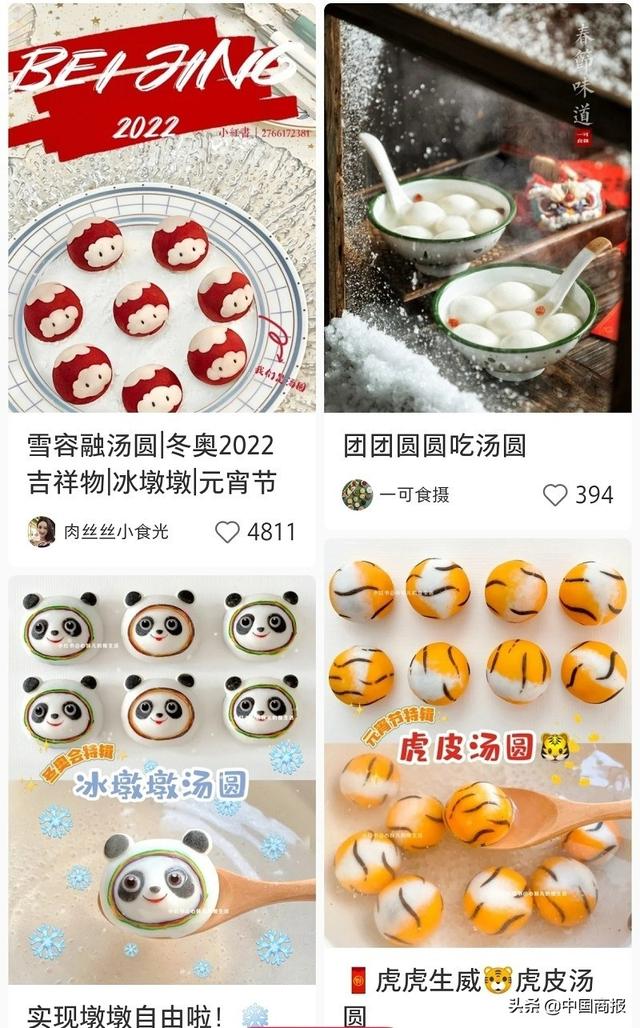
Task: Like the post by 肉丝丝小食光
Action: click(228, 532)
